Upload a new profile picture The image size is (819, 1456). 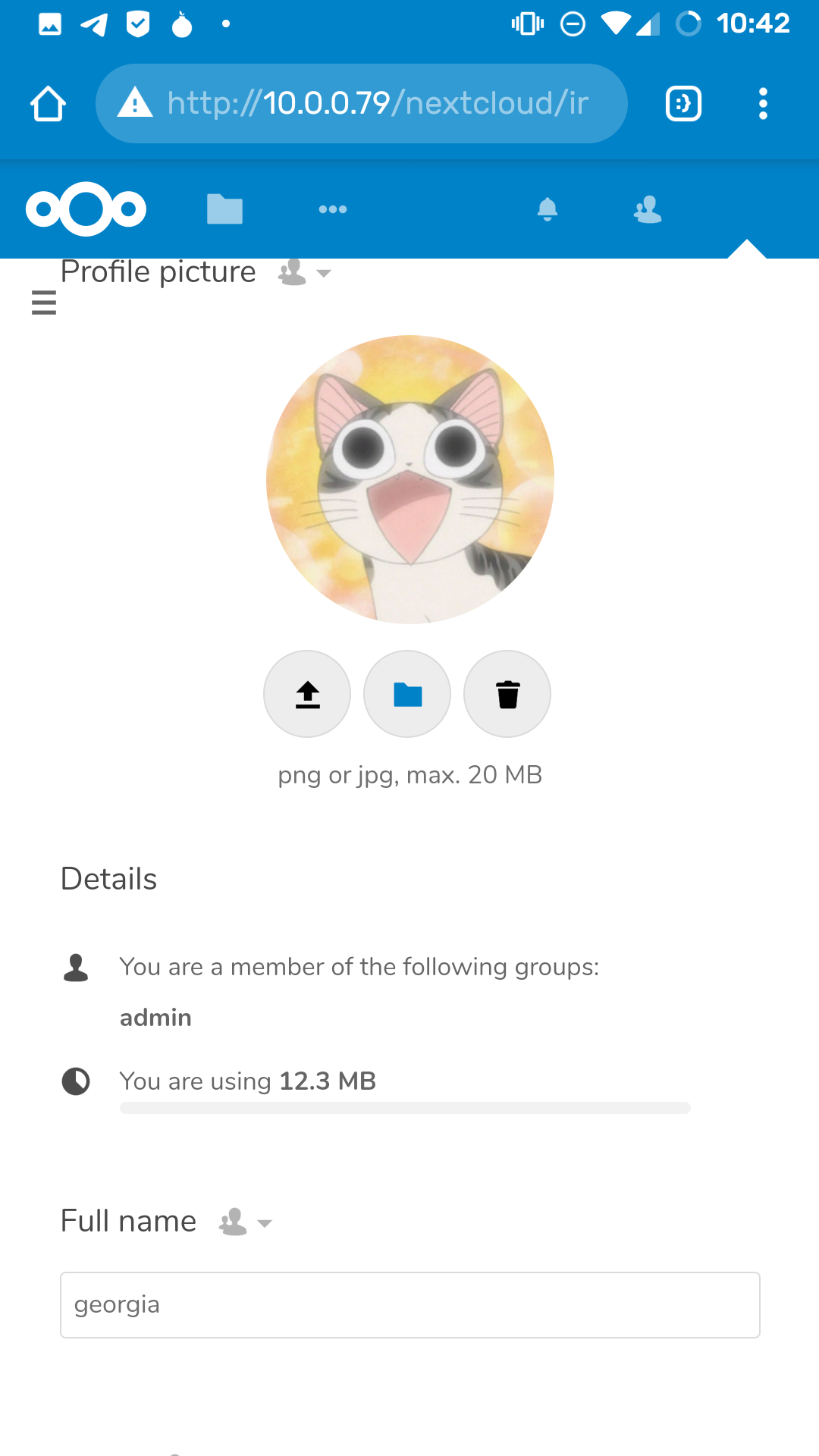click(307, 694)
